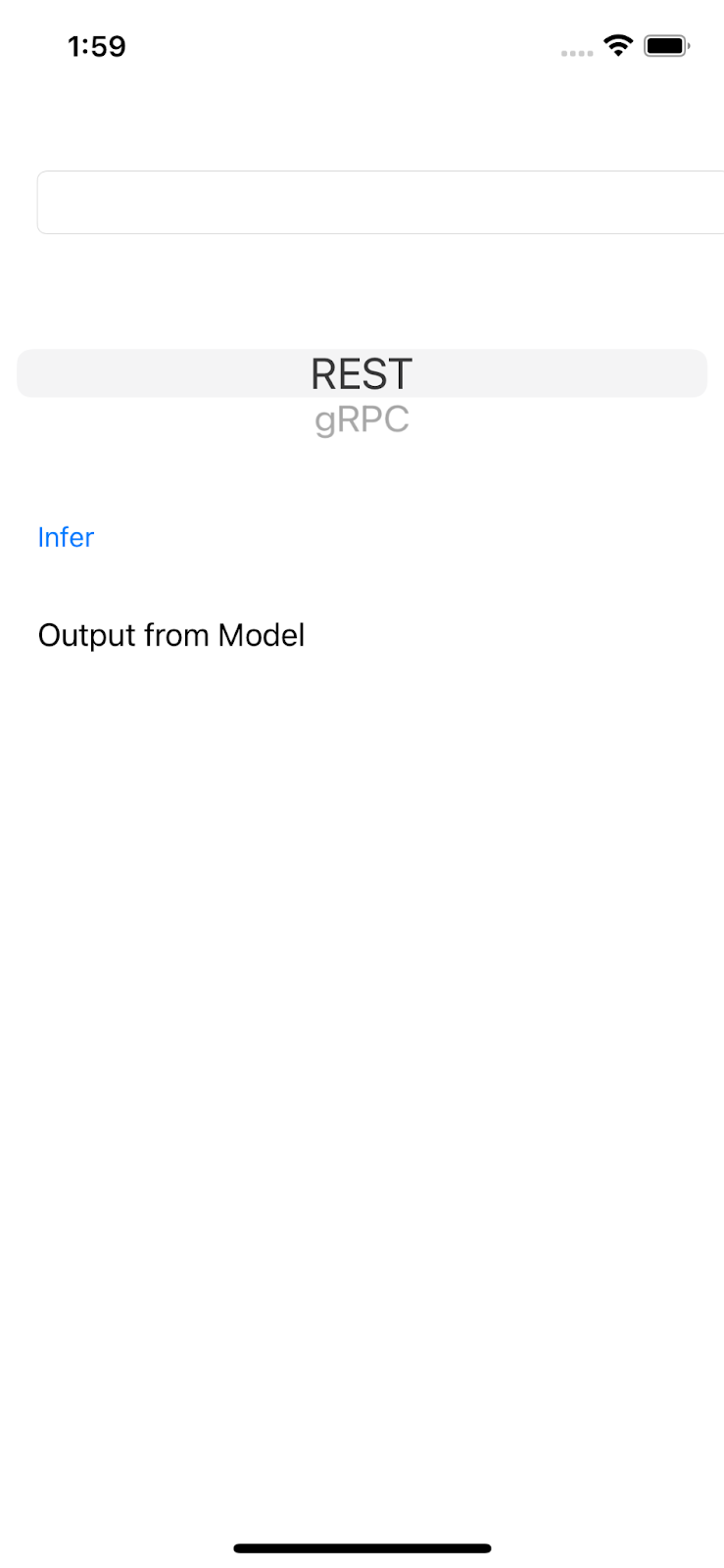Focus the empty text input field
The height and width of the screenshot is (1568, 724).
click(x=380, y=203)
